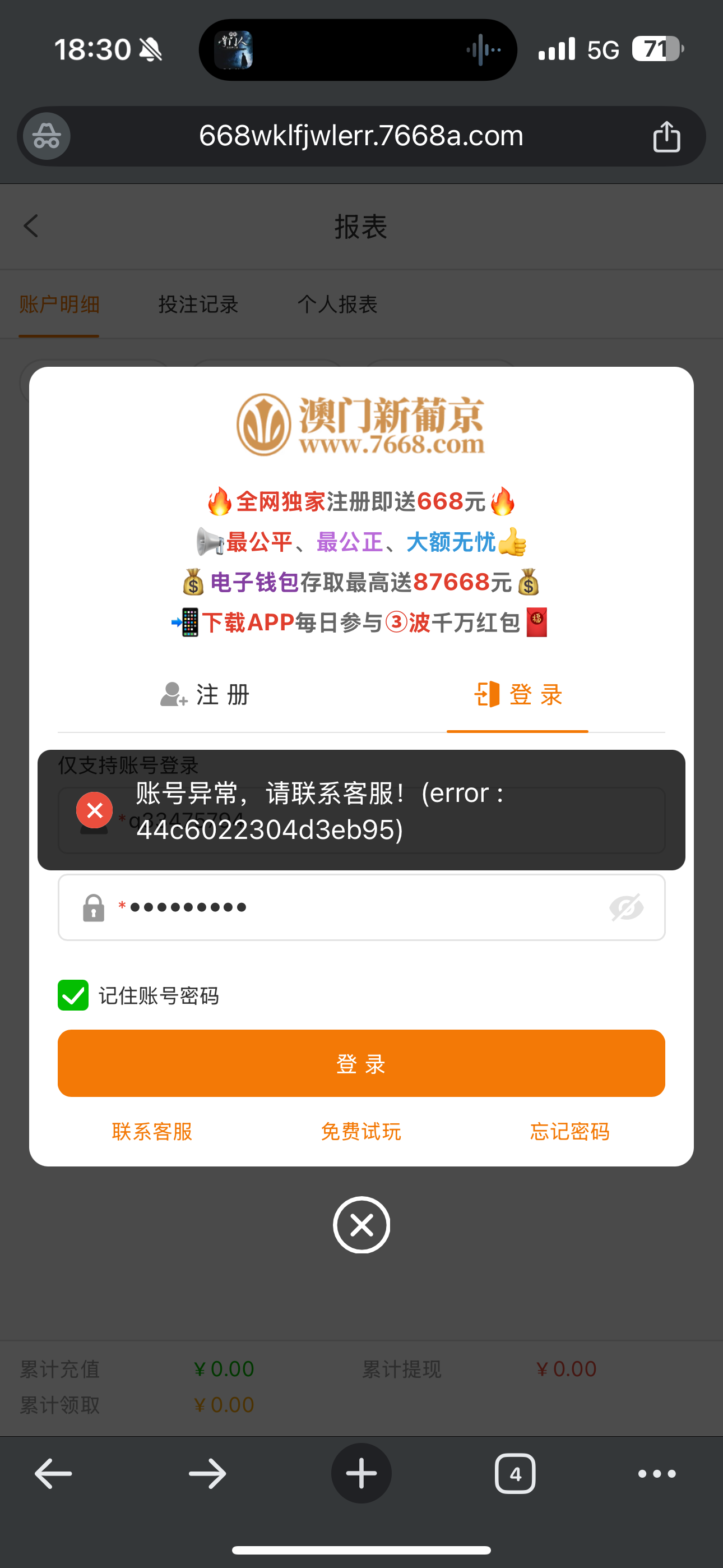Tap the orange 登录 button

(361, 1063)
